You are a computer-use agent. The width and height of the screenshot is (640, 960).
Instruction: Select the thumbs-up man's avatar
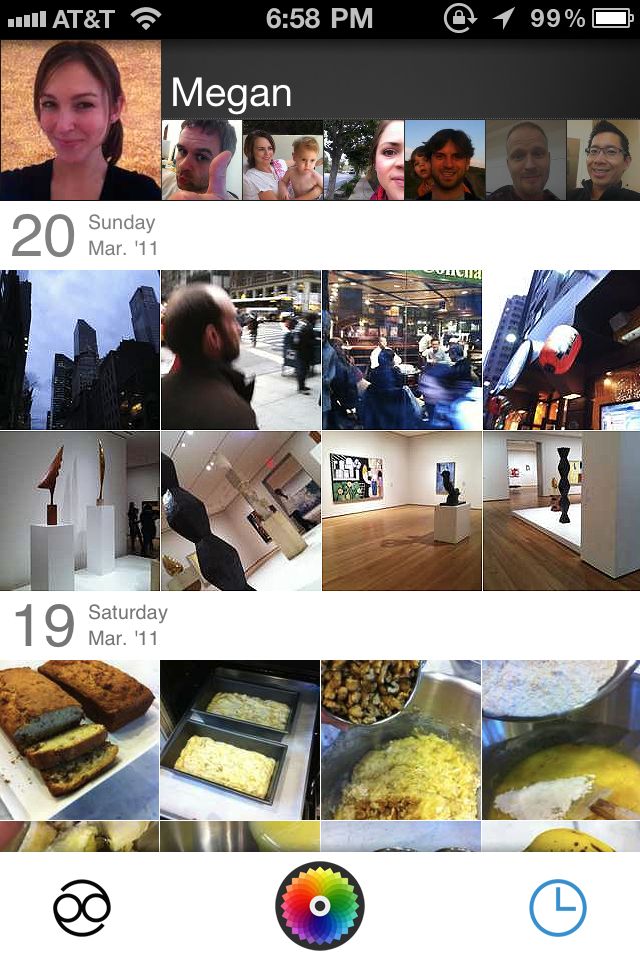[x=201, y=160]
